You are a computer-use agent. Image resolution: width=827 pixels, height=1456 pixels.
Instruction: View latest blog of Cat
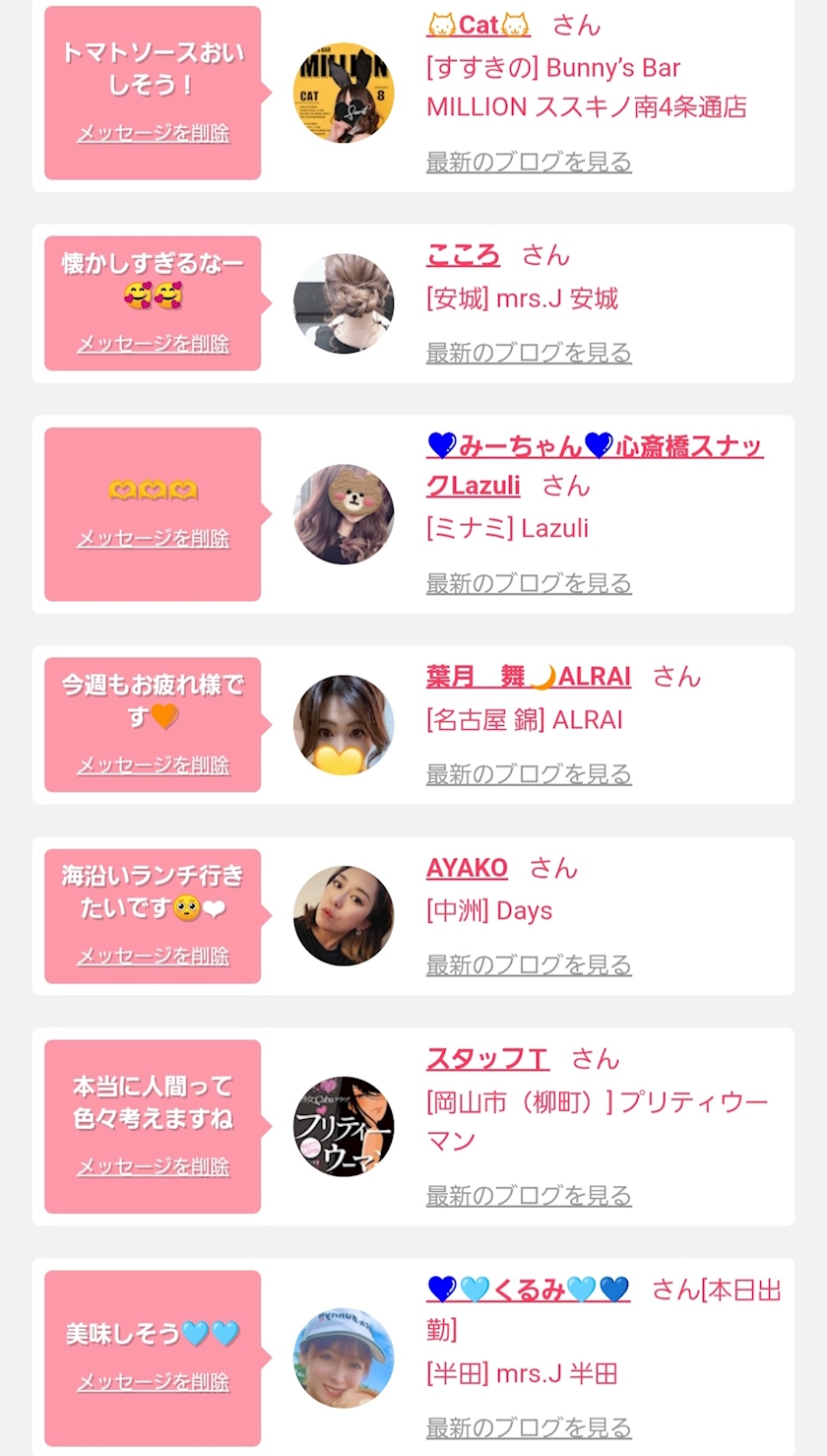[529, 162]
